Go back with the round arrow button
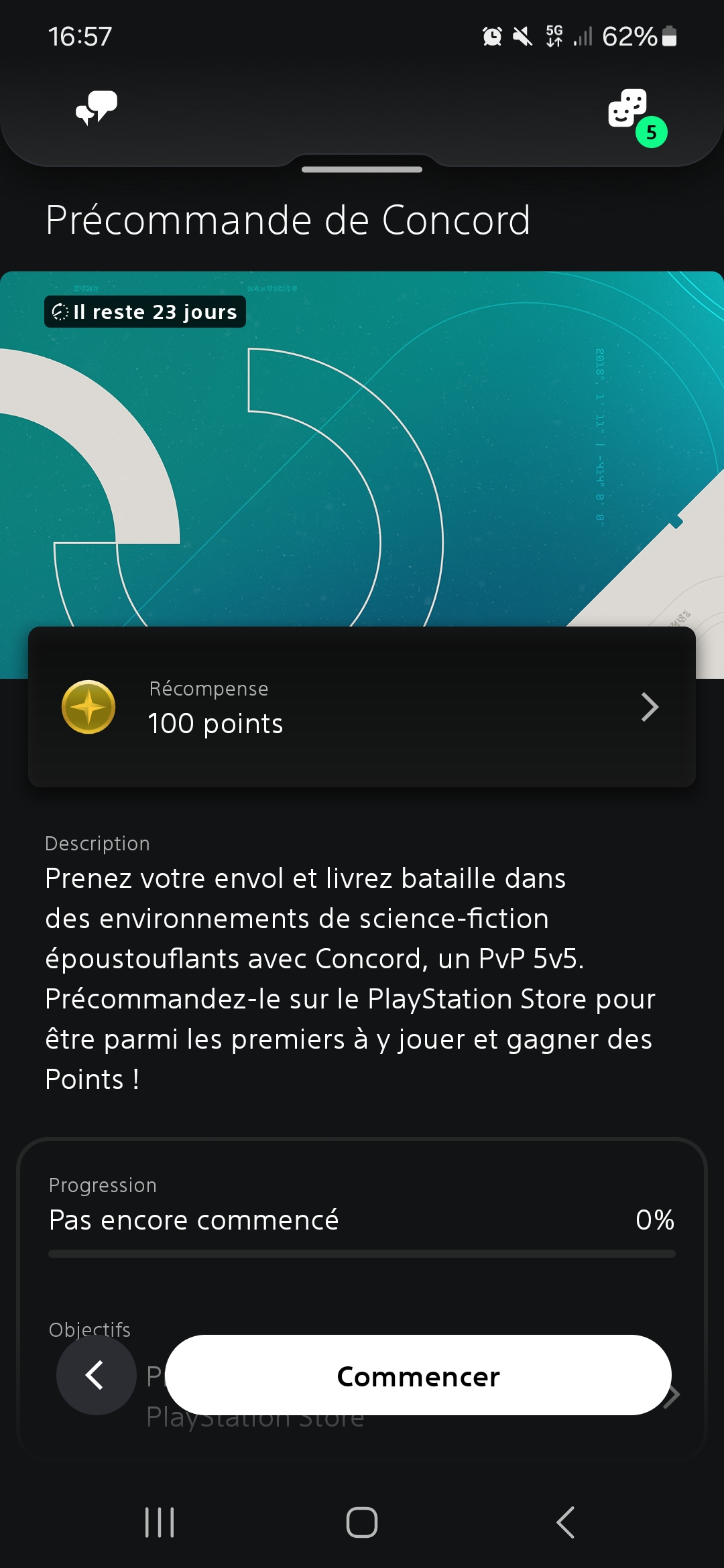Viewport: 724px width, 1568px height. [x=96, y=1376]
